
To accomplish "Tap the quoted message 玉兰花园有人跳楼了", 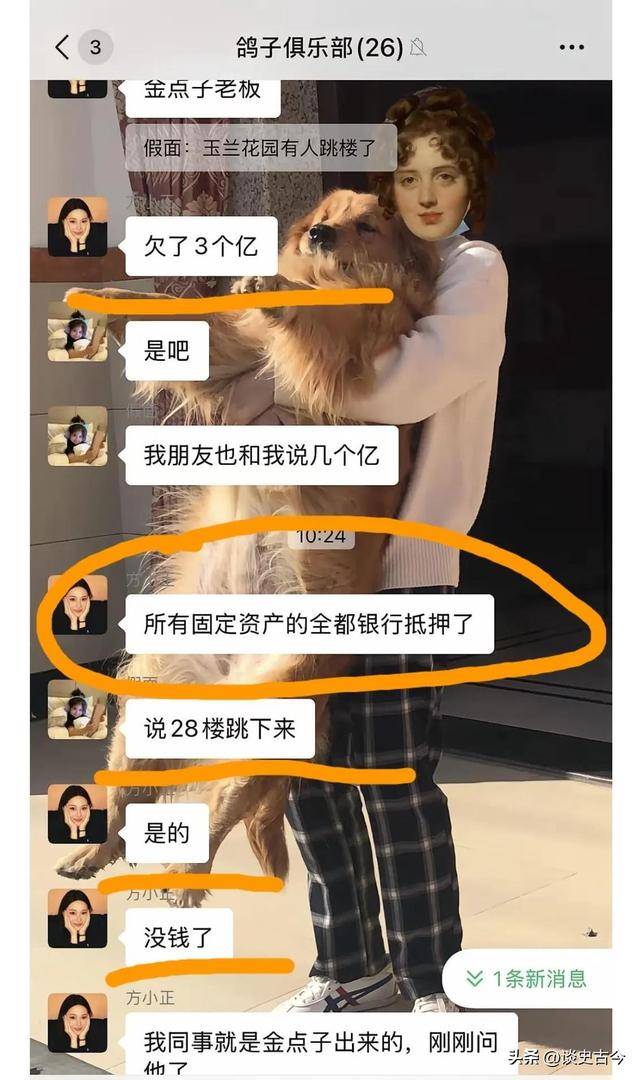I will pos(260,148).
